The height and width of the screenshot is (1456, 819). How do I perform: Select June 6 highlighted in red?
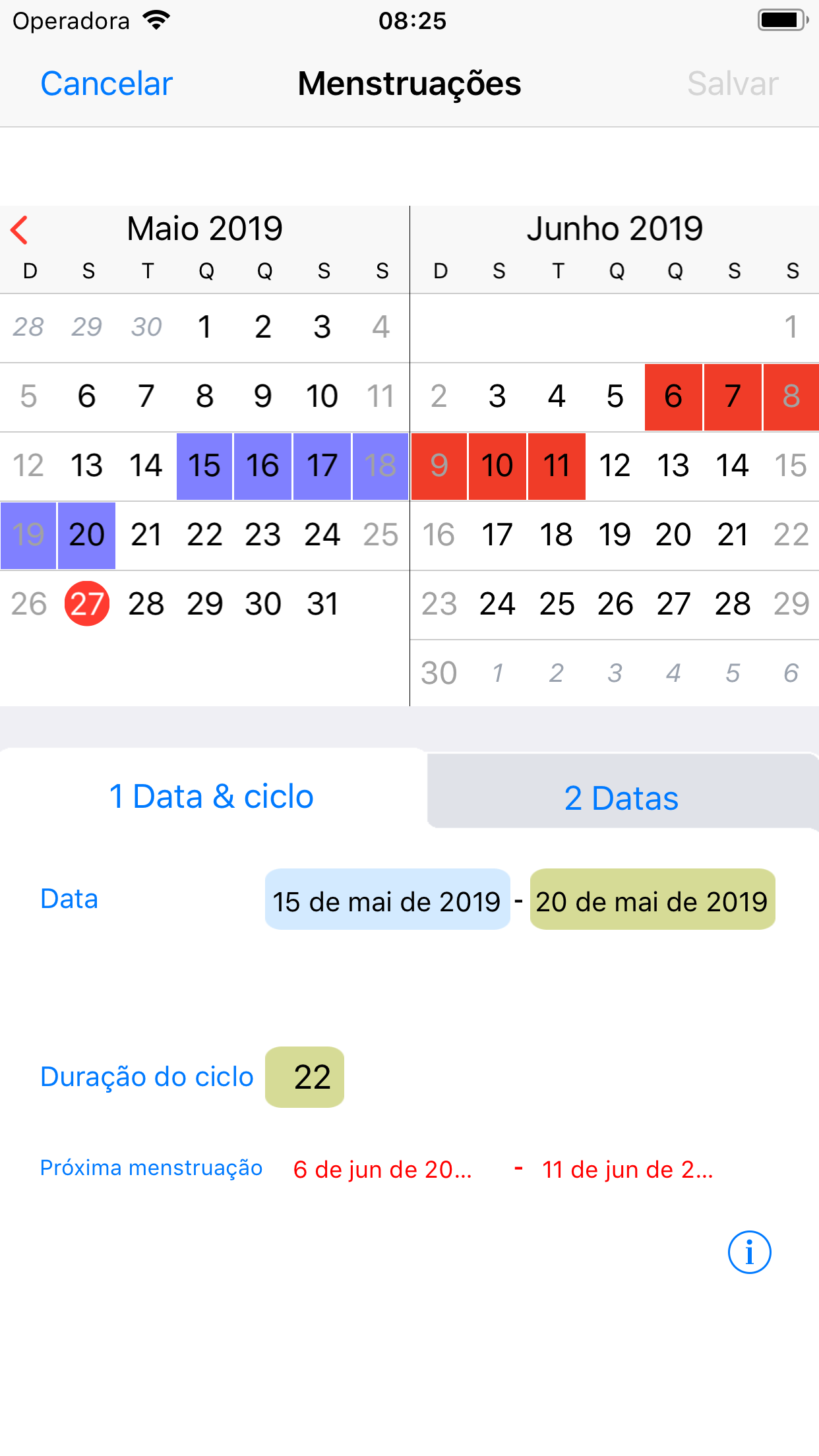(x=673, y=396)
